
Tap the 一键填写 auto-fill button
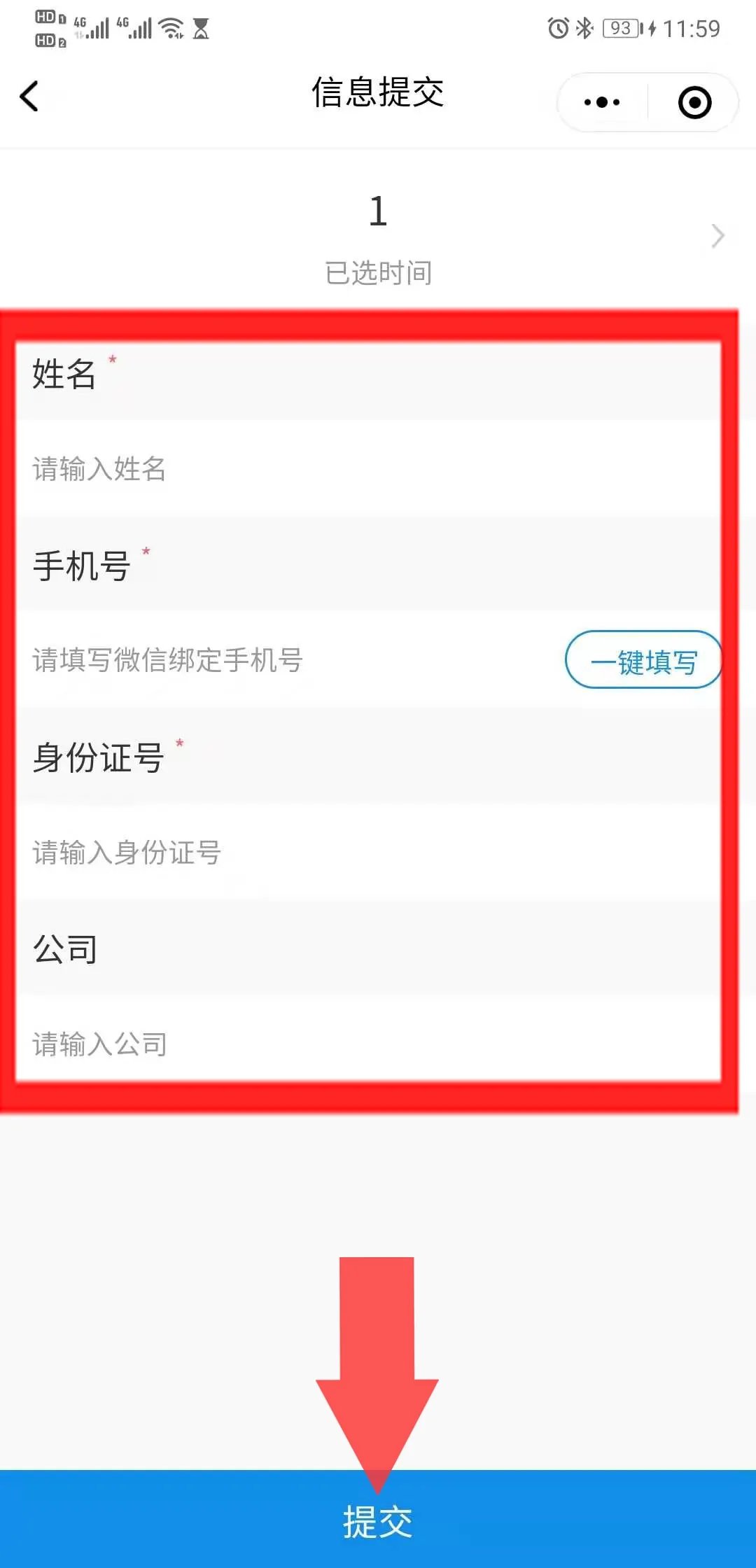click(643, 660)
